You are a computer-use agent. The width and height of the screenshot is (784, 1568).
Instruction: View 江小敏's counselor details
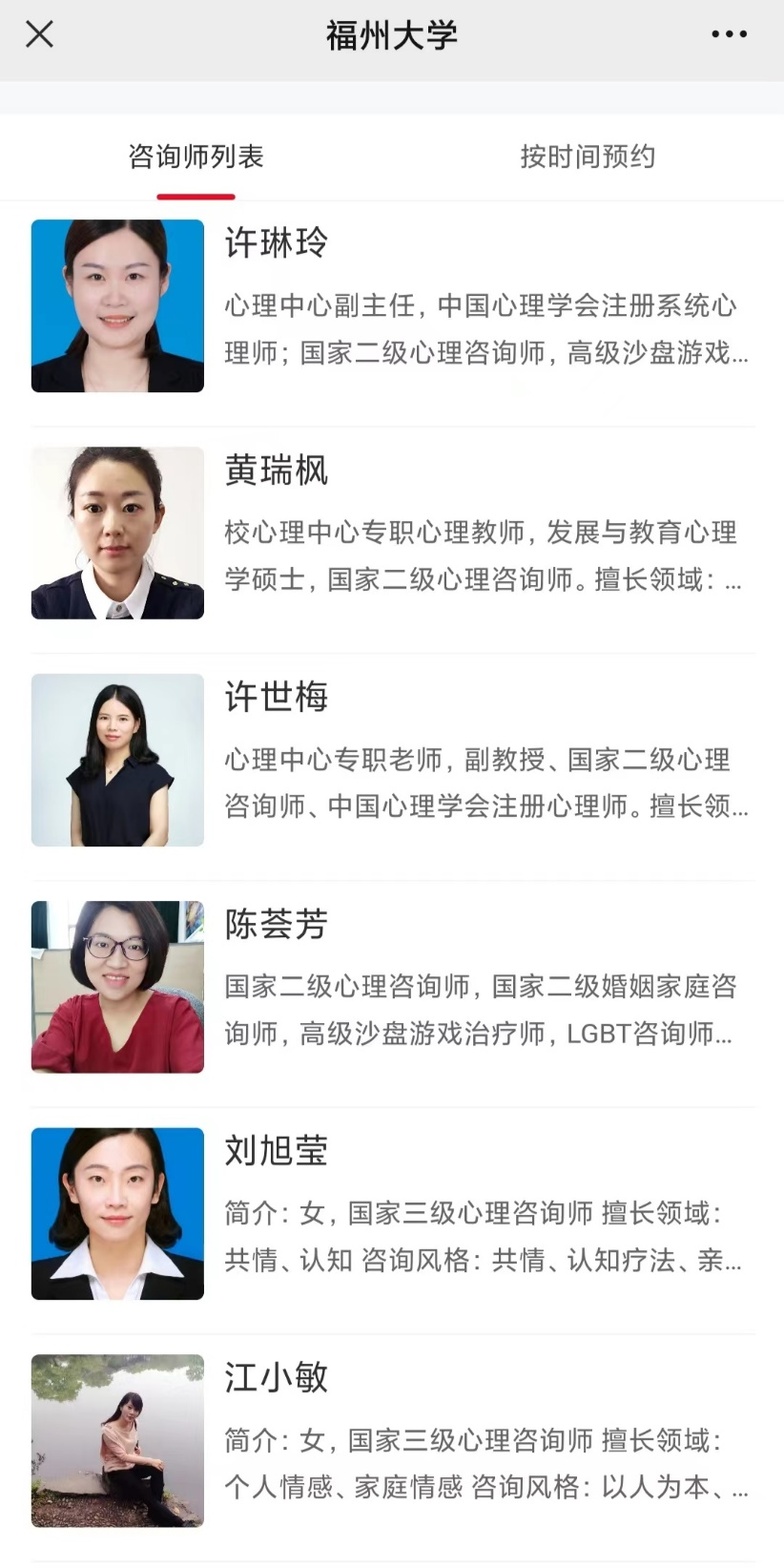click(x=392, y=1440)
